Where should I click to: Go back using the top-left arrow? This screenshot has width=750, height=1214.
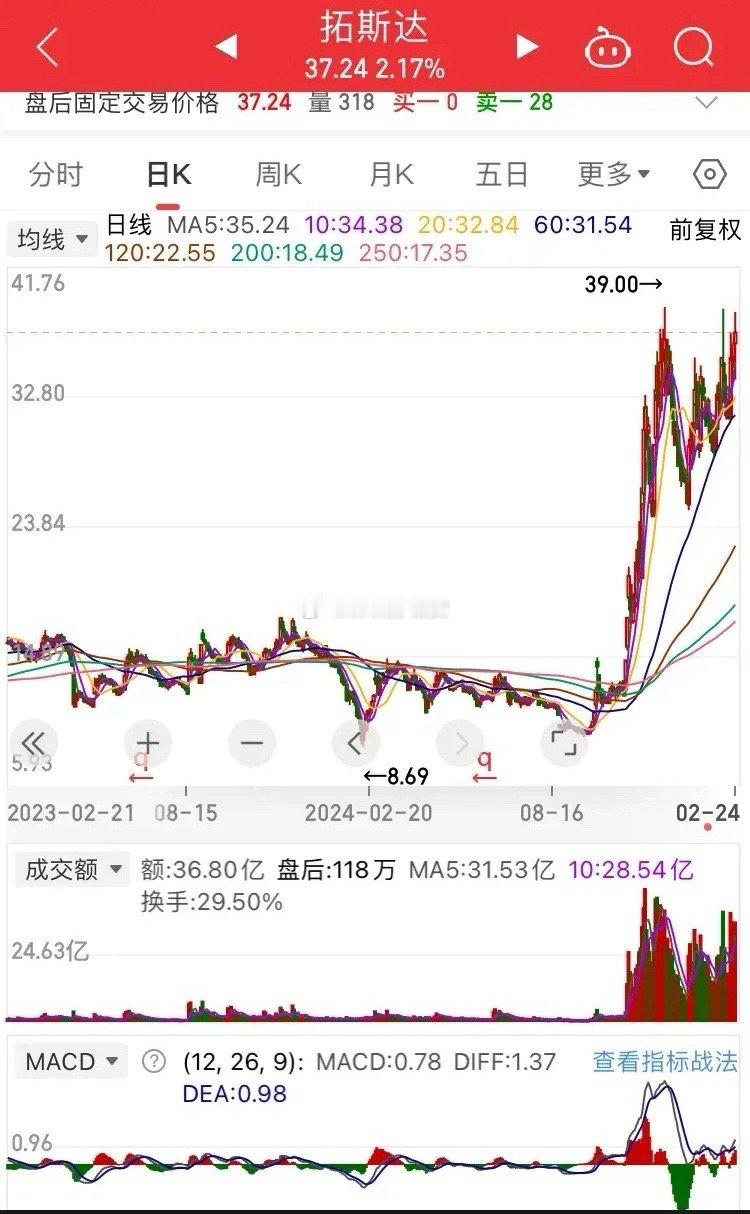pyautogui.click(x=47, y=46)
